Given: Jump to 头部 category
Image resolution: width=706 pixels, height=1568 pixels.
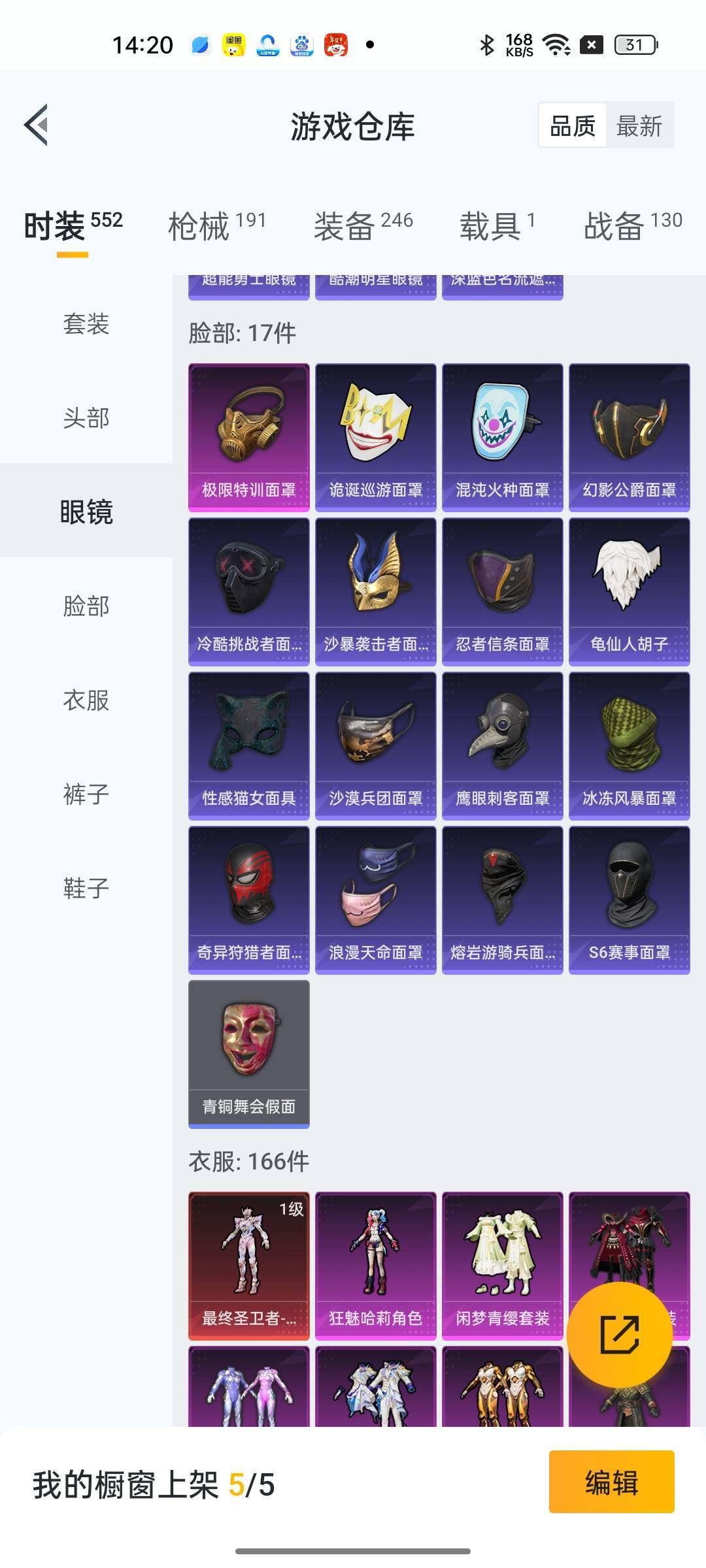Looking at the screenshot, I should pos(86,417).
